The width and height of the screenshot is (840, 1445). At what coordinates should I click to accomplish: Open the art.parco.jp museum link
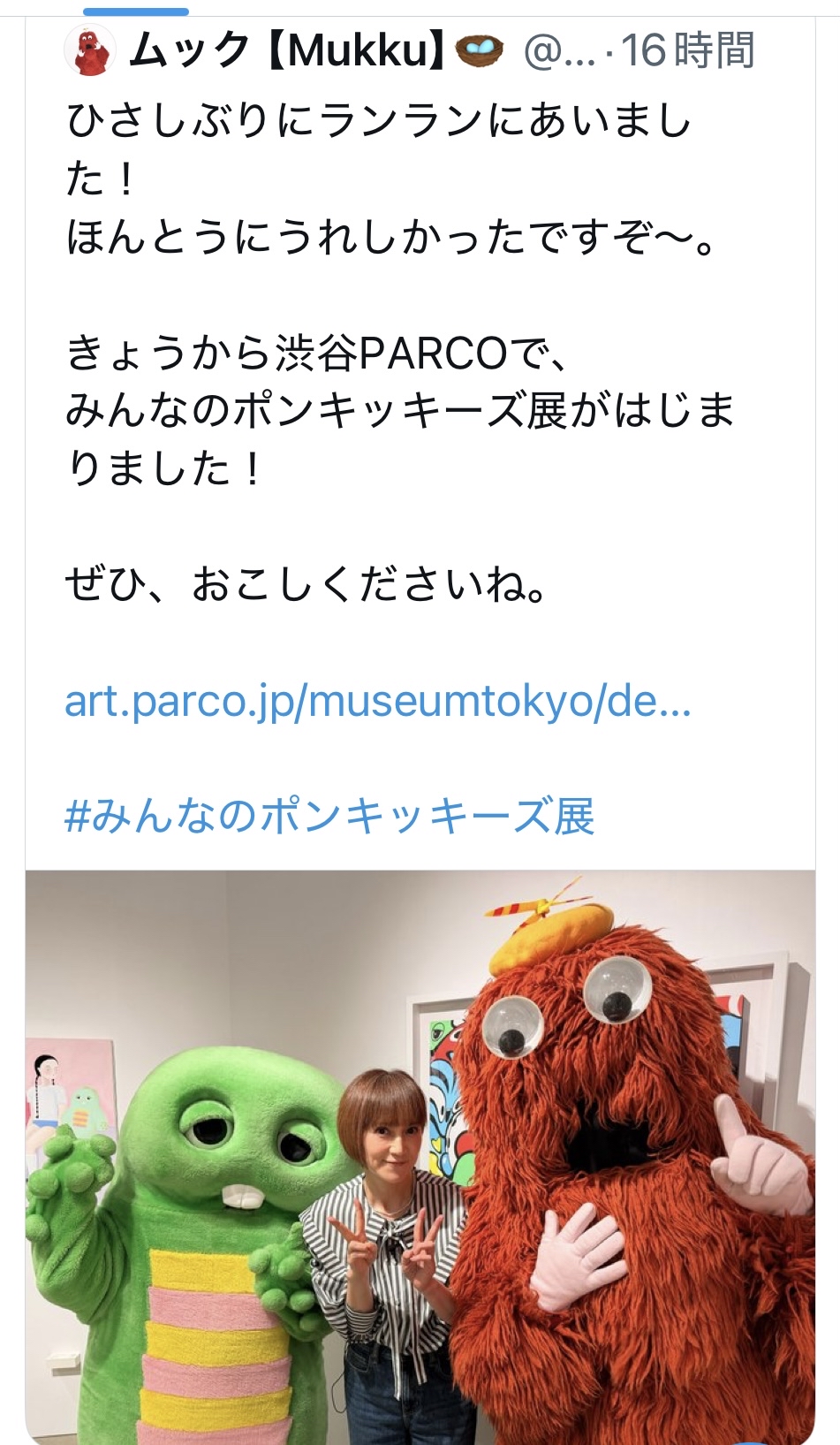[x=377, y=701]
